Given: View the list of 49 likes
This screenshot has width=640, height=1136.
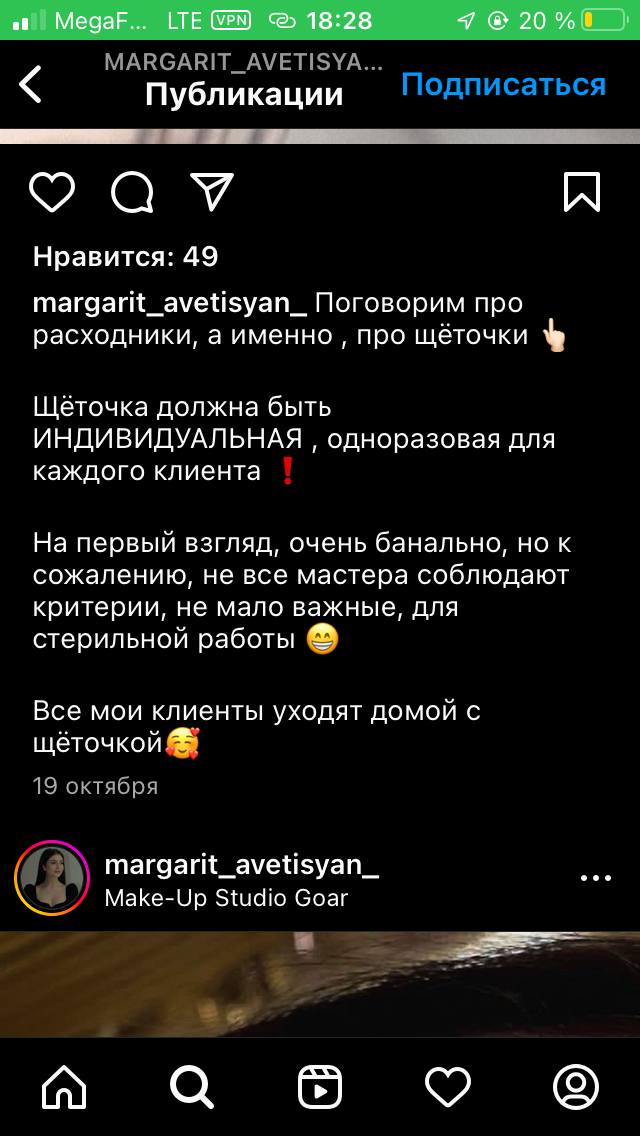Looking at the screenshot, I should click(126, 256).
